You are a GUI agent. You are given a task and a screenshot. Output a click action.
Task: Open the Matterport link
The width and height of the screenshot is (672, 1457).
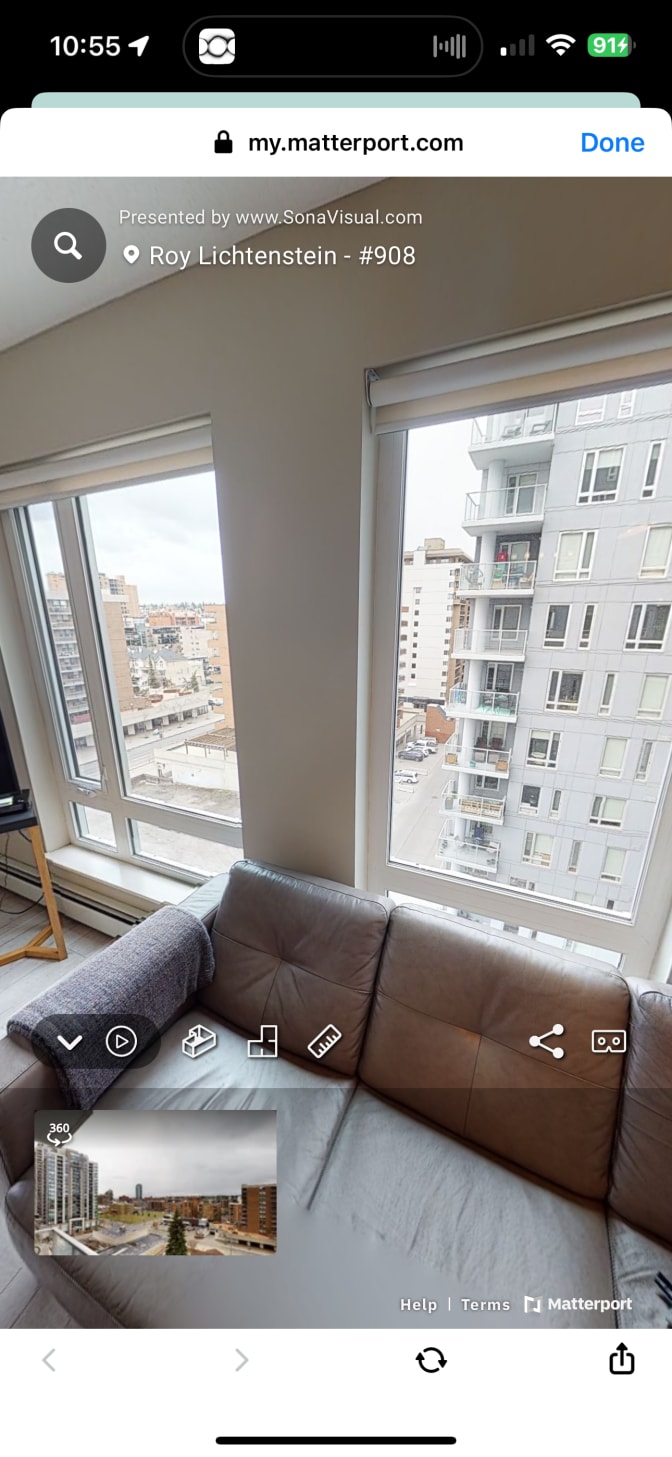point(579,1304)
